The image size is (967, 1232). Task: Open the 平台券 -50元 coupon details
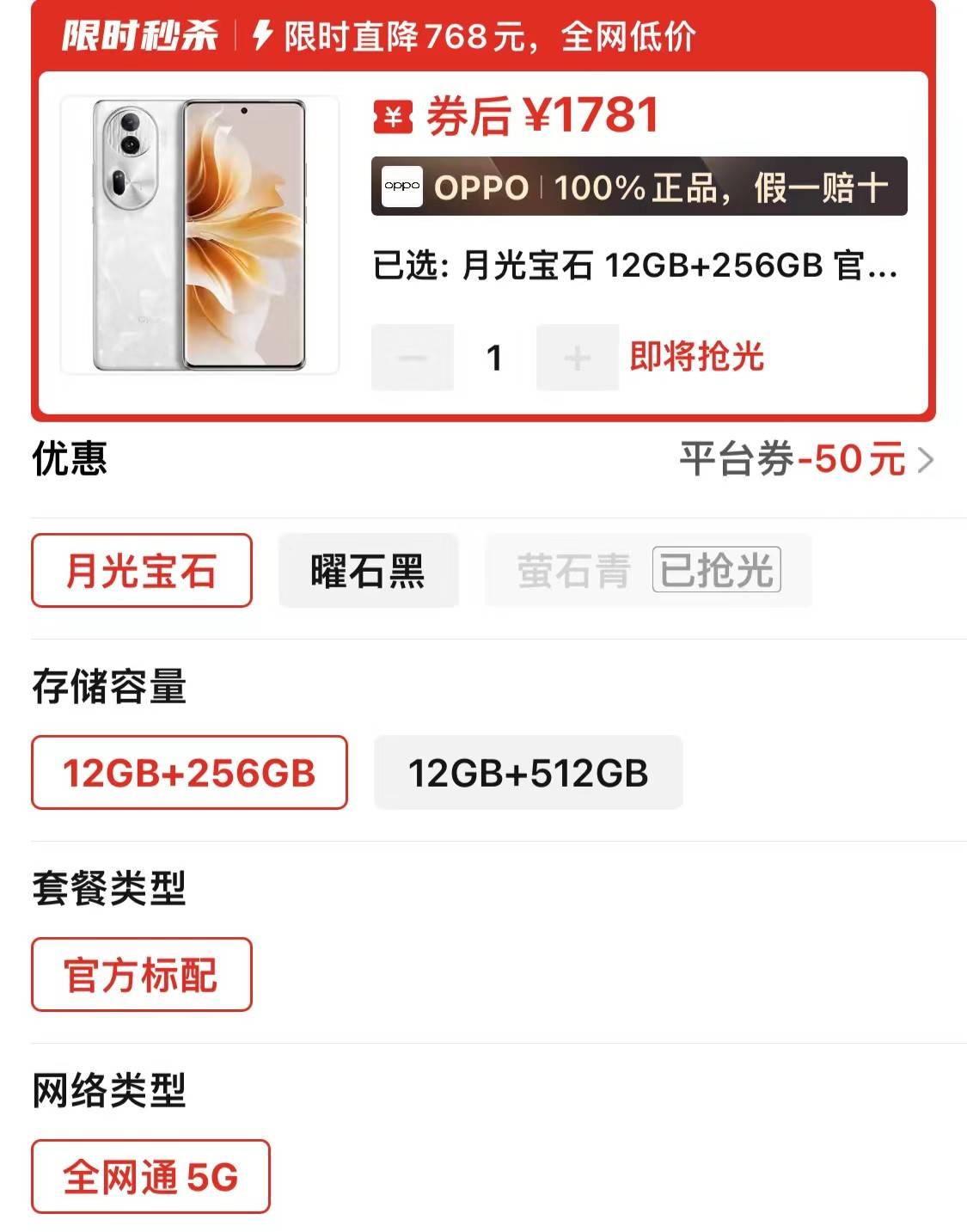click(805, 459)
